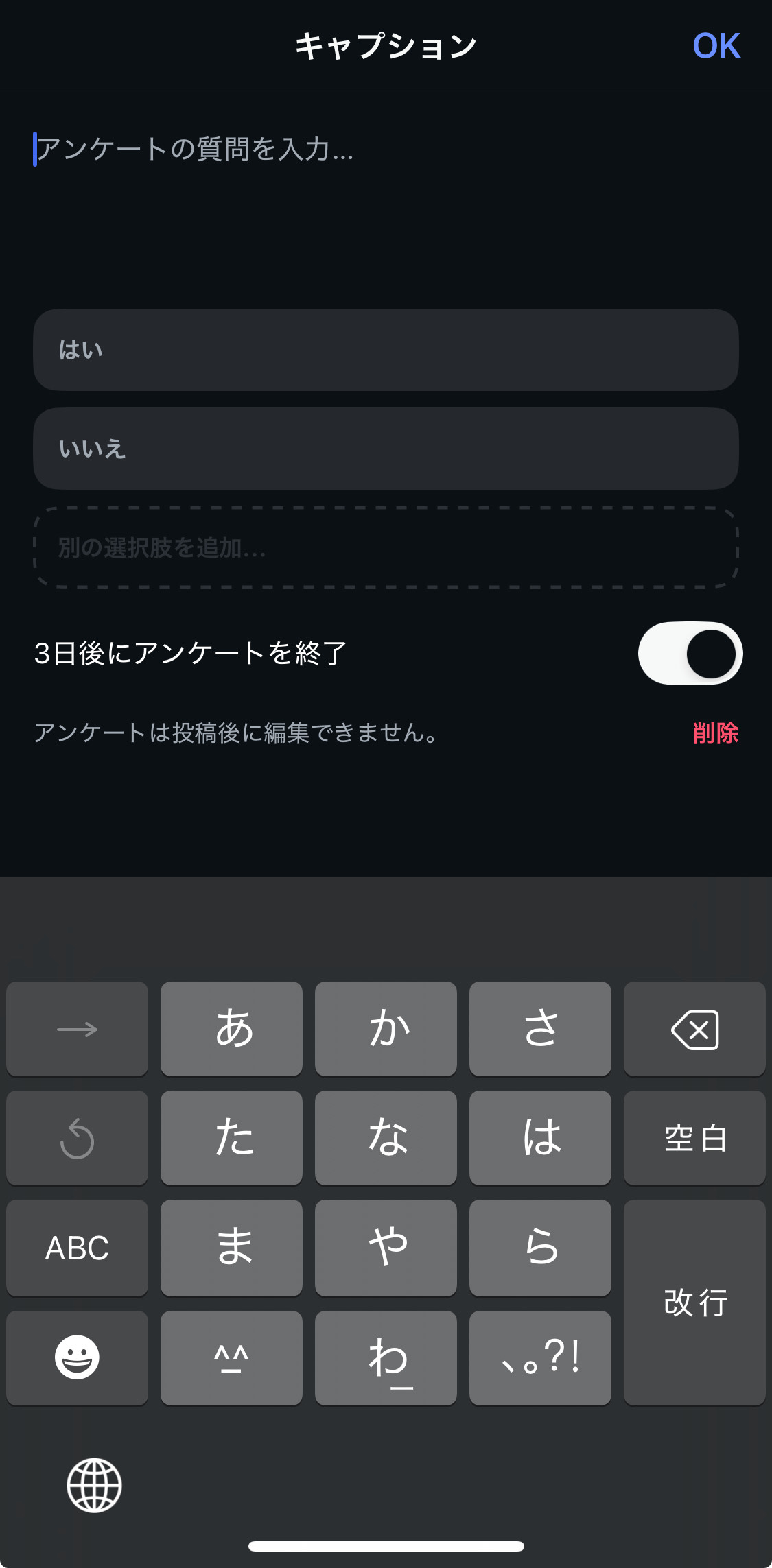Tap the undo arrow key
Screen dimensions: 772x1568
pos(77,1138)
